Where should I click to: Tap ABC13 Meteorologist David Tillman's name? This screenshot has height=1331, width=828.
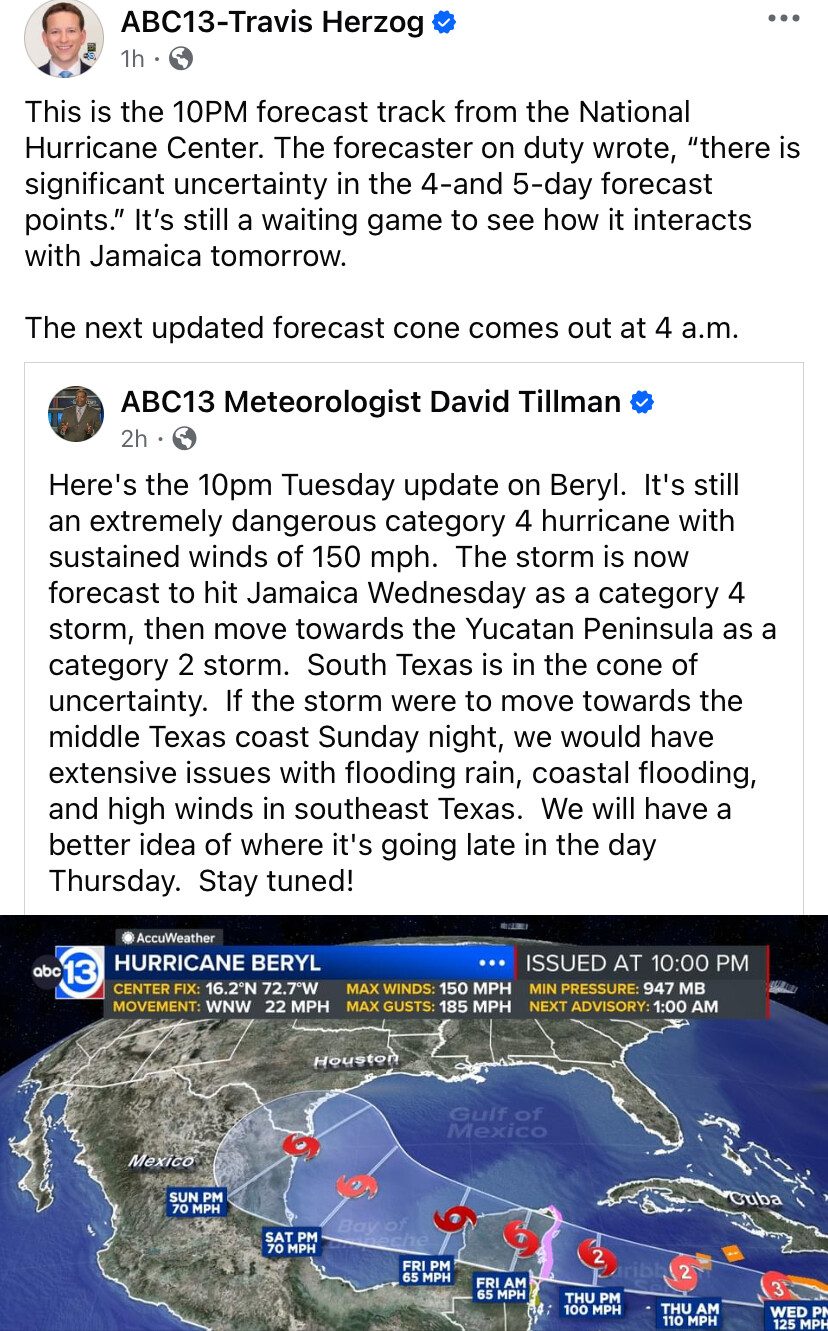[371, 402]
